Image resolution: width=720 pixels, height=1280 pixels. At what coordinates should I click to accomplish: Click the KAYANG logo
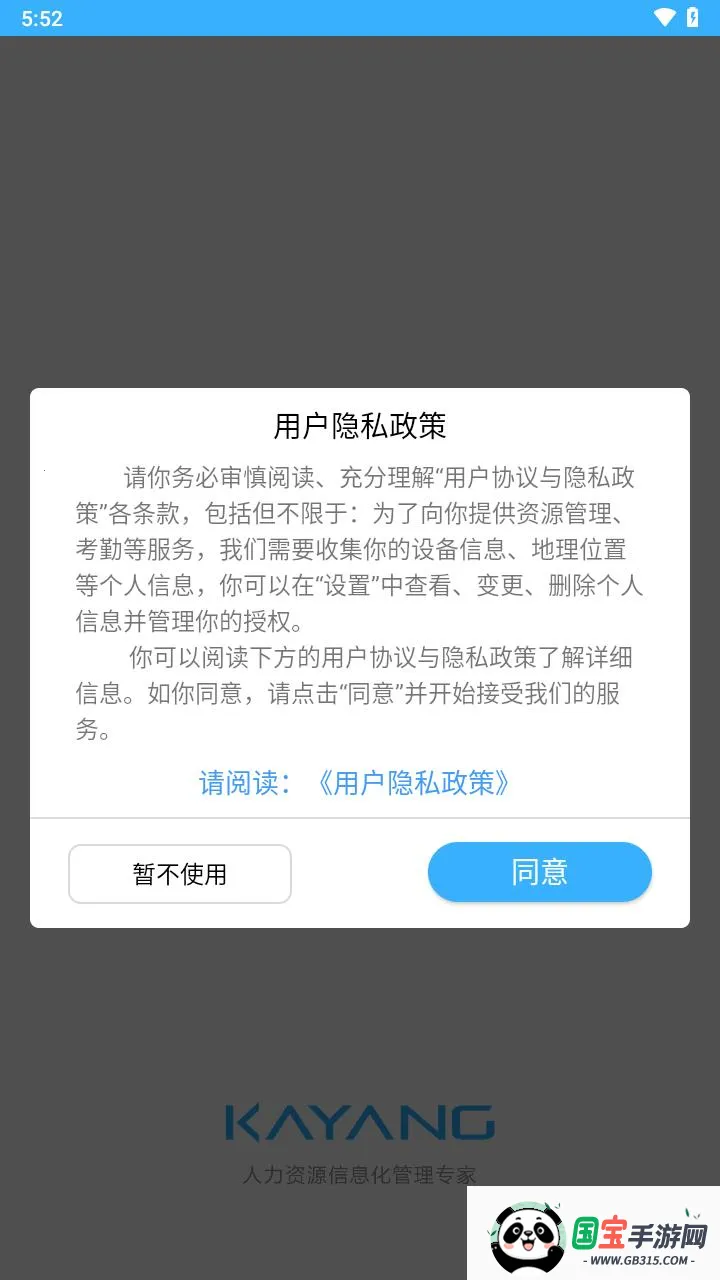pyautogui.click(x=358, y=1122)
